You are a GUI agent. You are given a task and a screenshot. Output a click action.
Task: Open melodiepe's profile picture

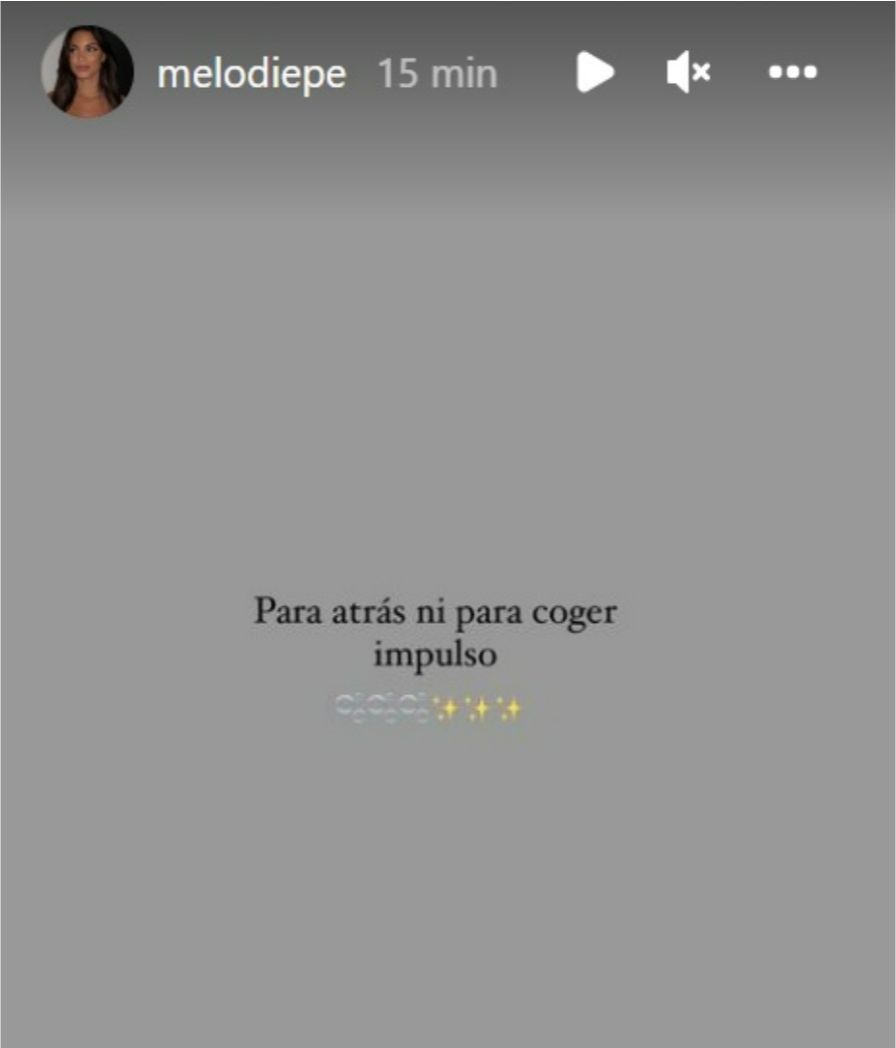pyautogui.click(x=87, y=72)
